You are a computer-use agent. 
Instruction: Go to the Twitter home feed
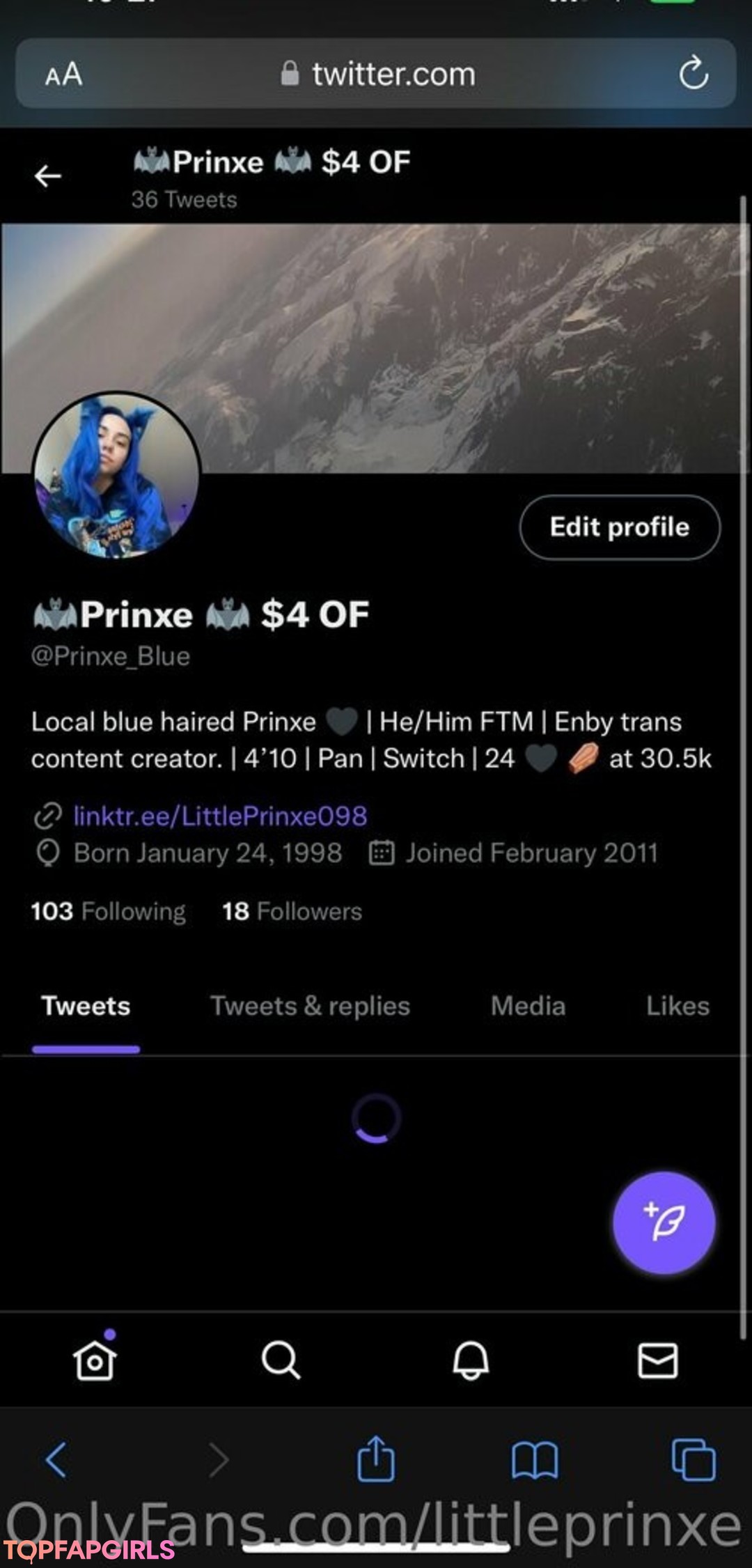(x=94, y=1359)
